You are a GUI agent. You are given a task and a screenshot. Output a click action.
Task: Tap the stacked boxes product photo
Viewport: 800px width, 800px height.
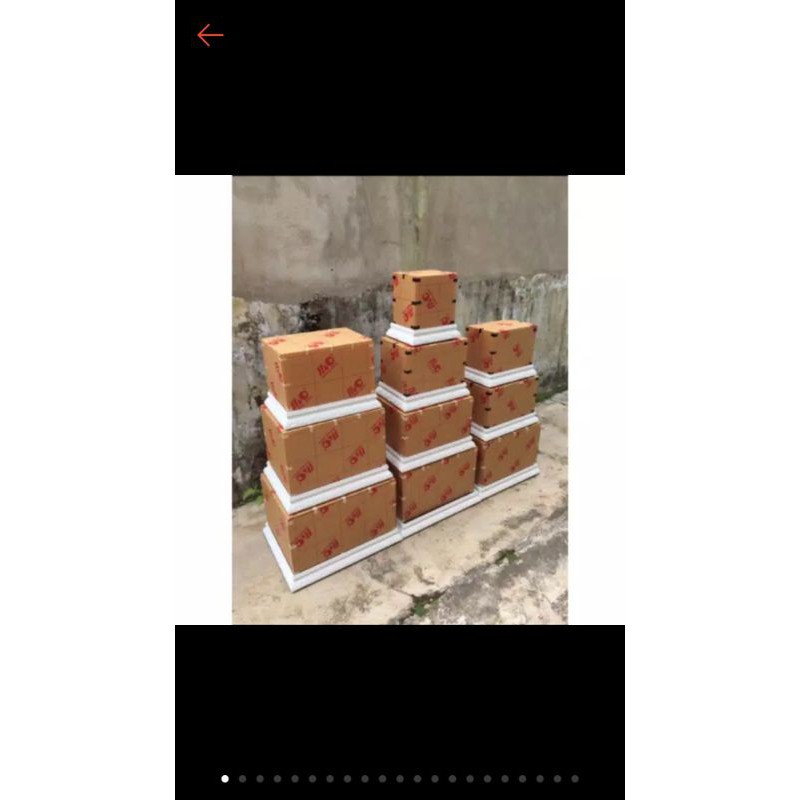point(400,400)
